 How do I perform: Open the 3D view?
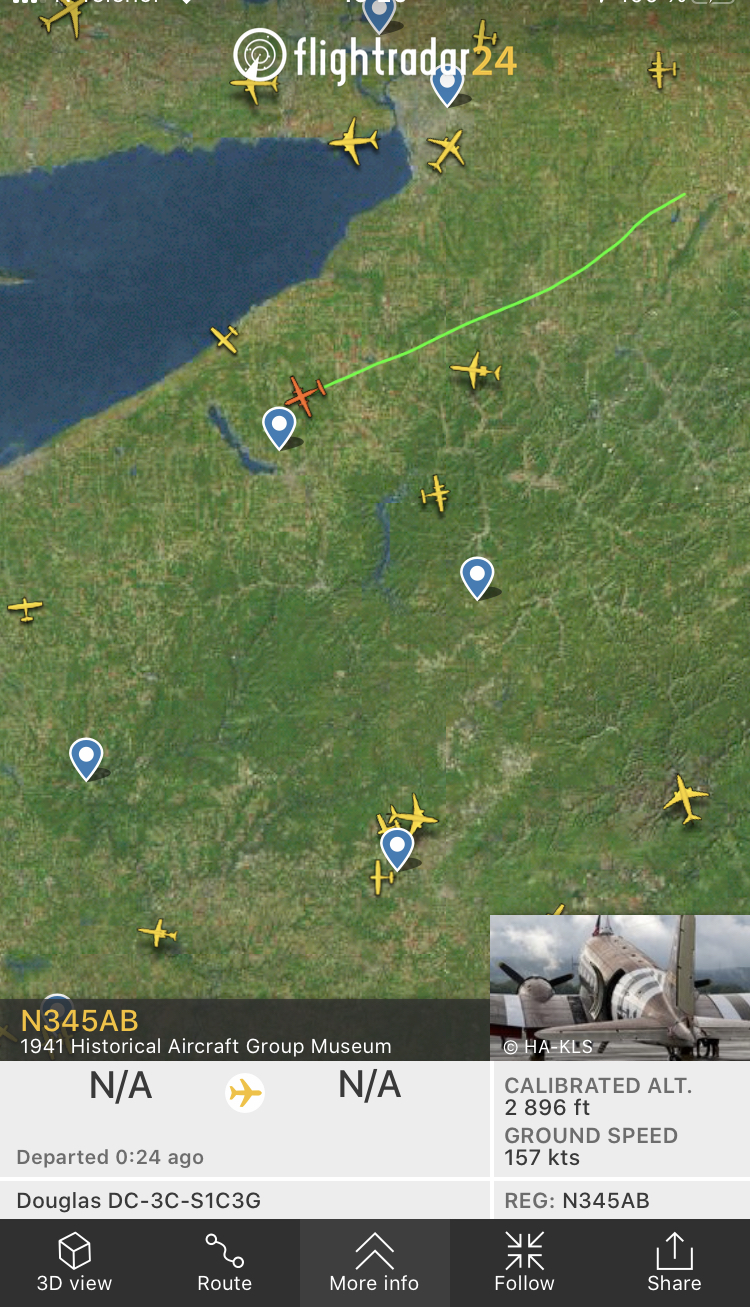pyautogui.click(x=74, y=1263)
